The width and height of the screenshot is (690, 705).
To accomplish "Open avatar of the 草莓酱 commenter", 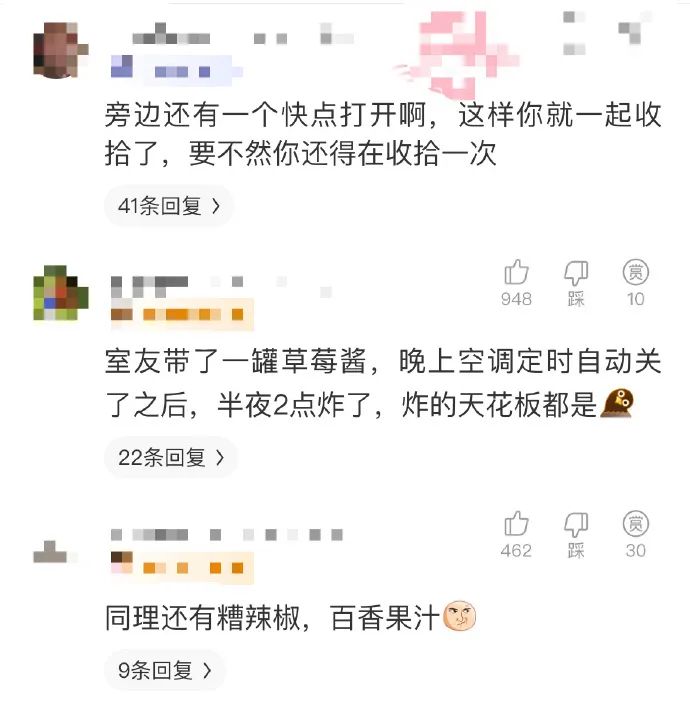I will point(60,294).
